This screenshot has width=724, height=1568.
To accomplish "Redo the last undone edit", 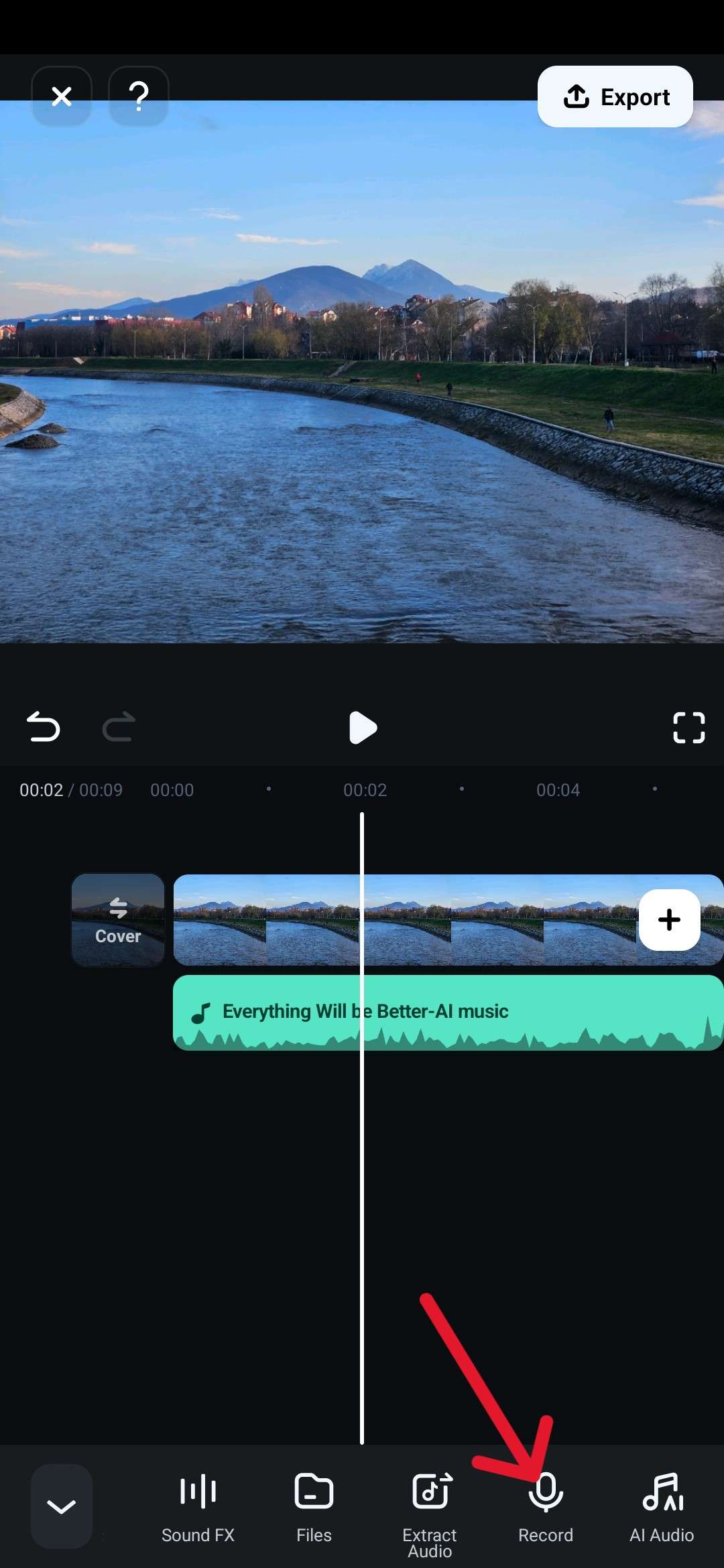I will click(119, 727).
